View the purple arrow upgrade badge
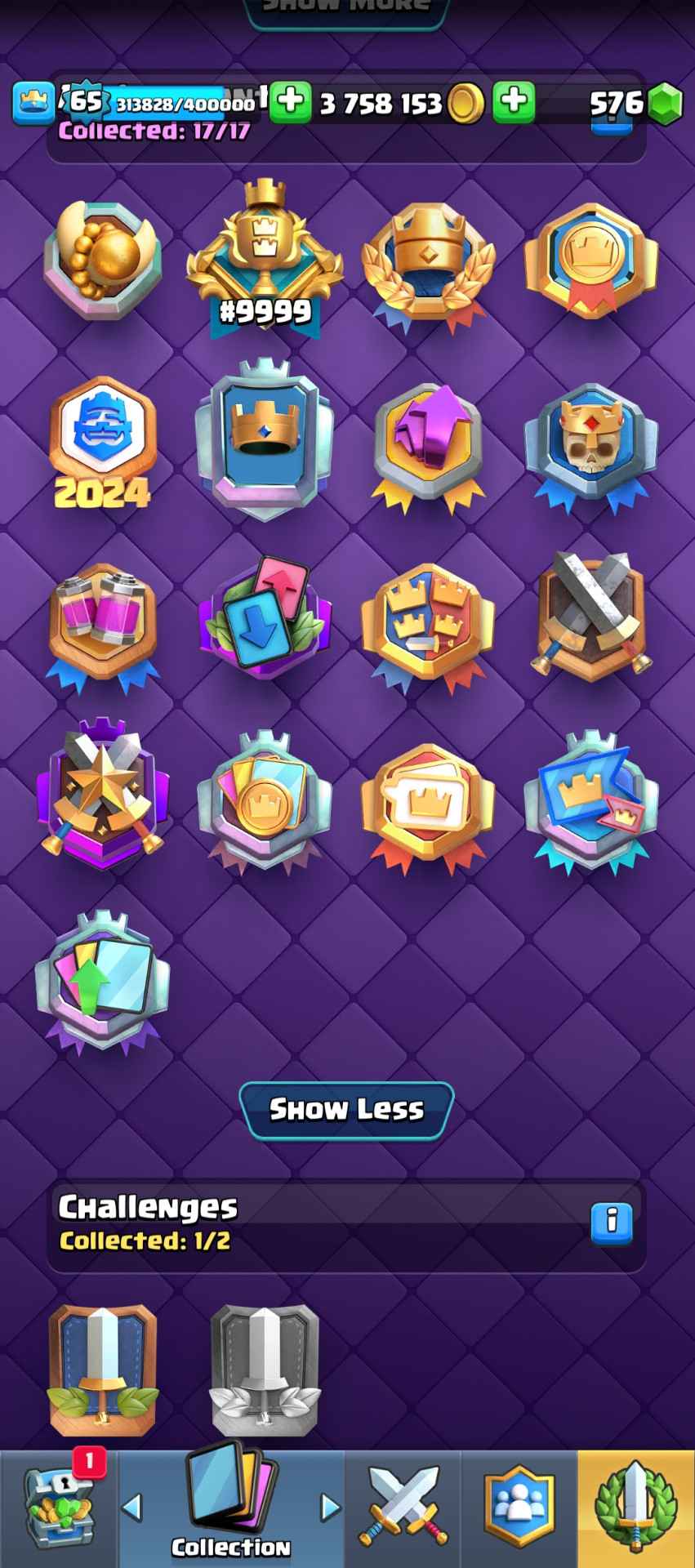Screen dimensions: 695x1568 tap(427, 445)
